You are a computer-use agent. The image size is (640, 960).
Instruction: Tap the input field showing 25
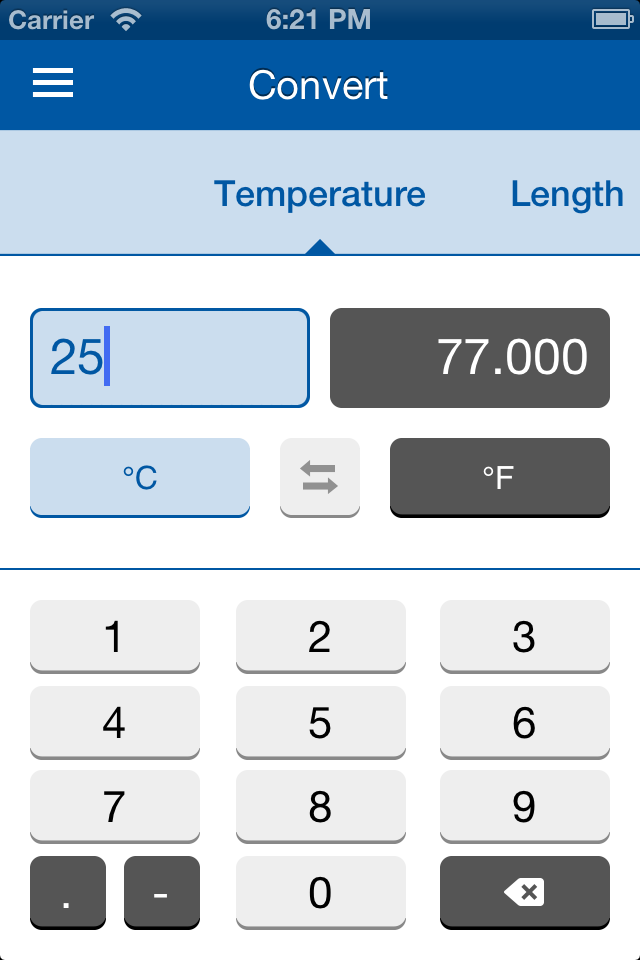170,358
